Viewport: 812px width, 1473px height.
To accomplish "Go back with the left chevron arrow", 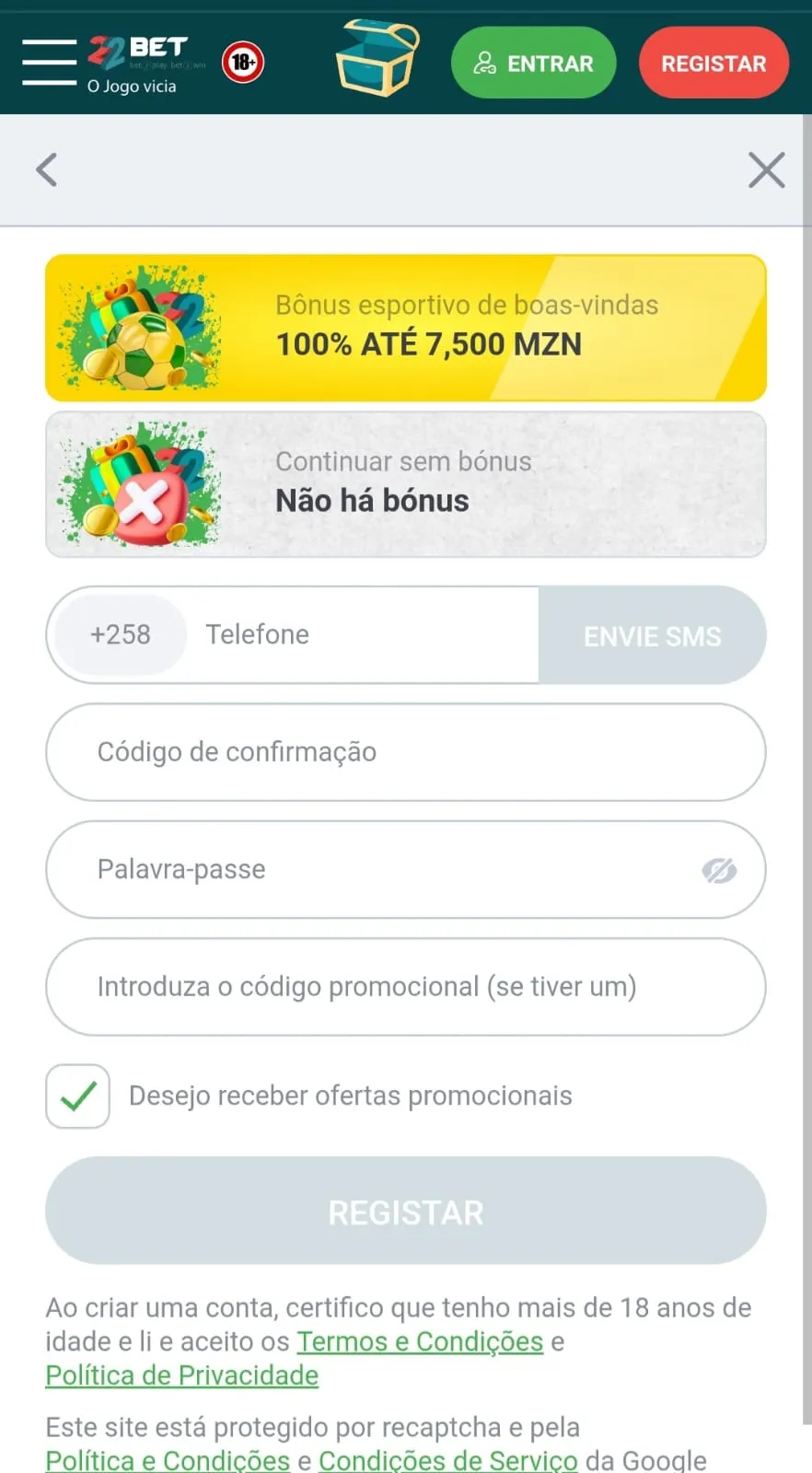I will 46,170.
